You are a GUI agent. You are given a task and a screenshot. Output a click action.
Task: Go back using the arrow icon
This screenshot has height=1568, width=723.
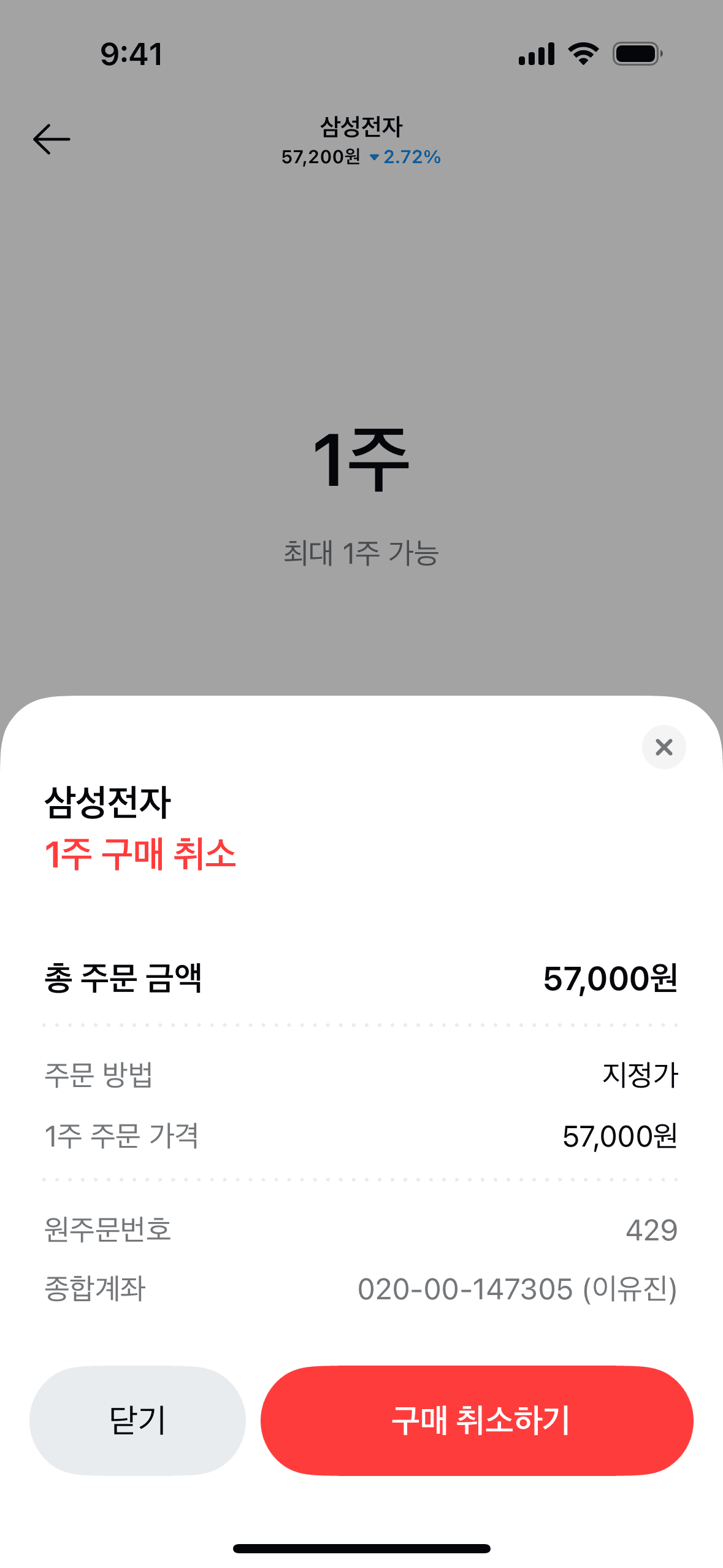tap(52, 139)
